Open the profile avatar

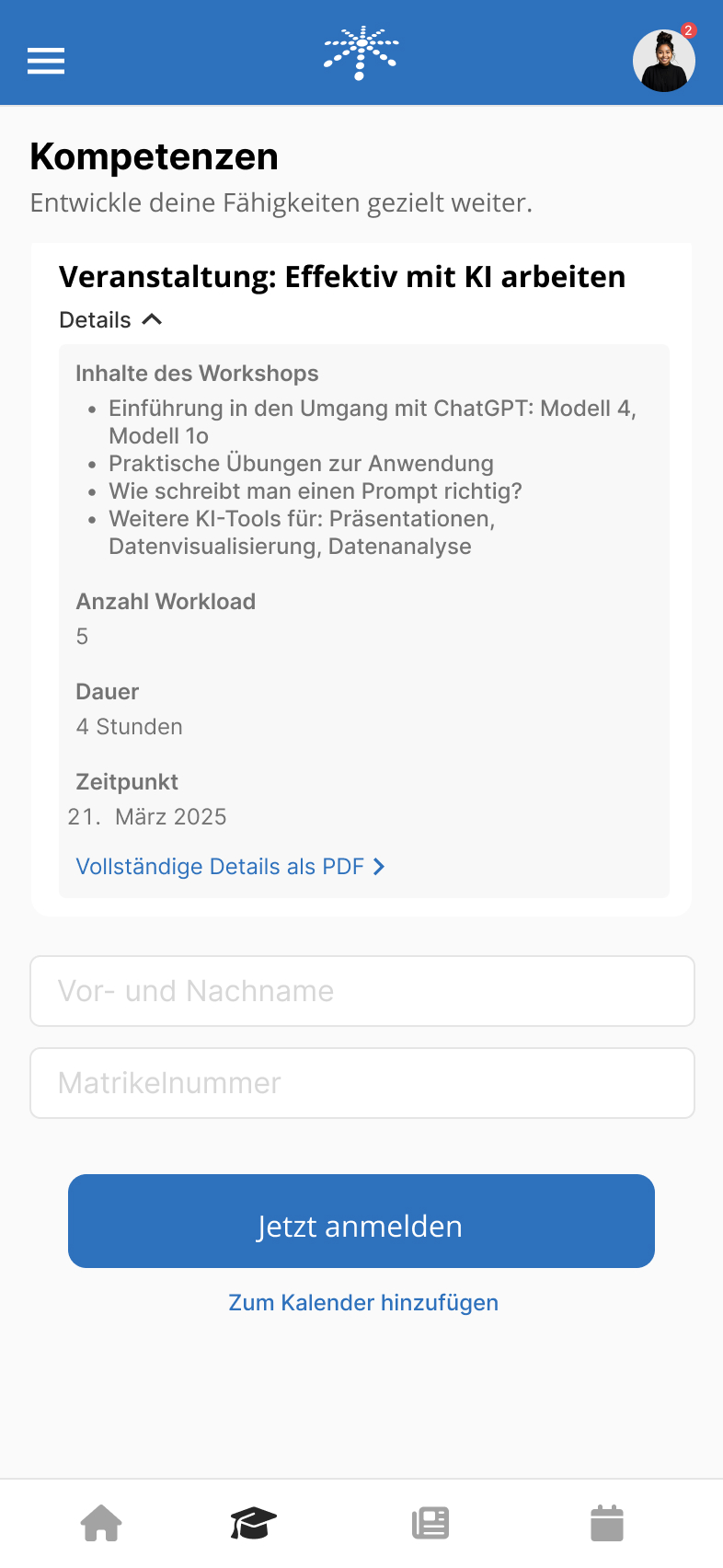[663, 61]
